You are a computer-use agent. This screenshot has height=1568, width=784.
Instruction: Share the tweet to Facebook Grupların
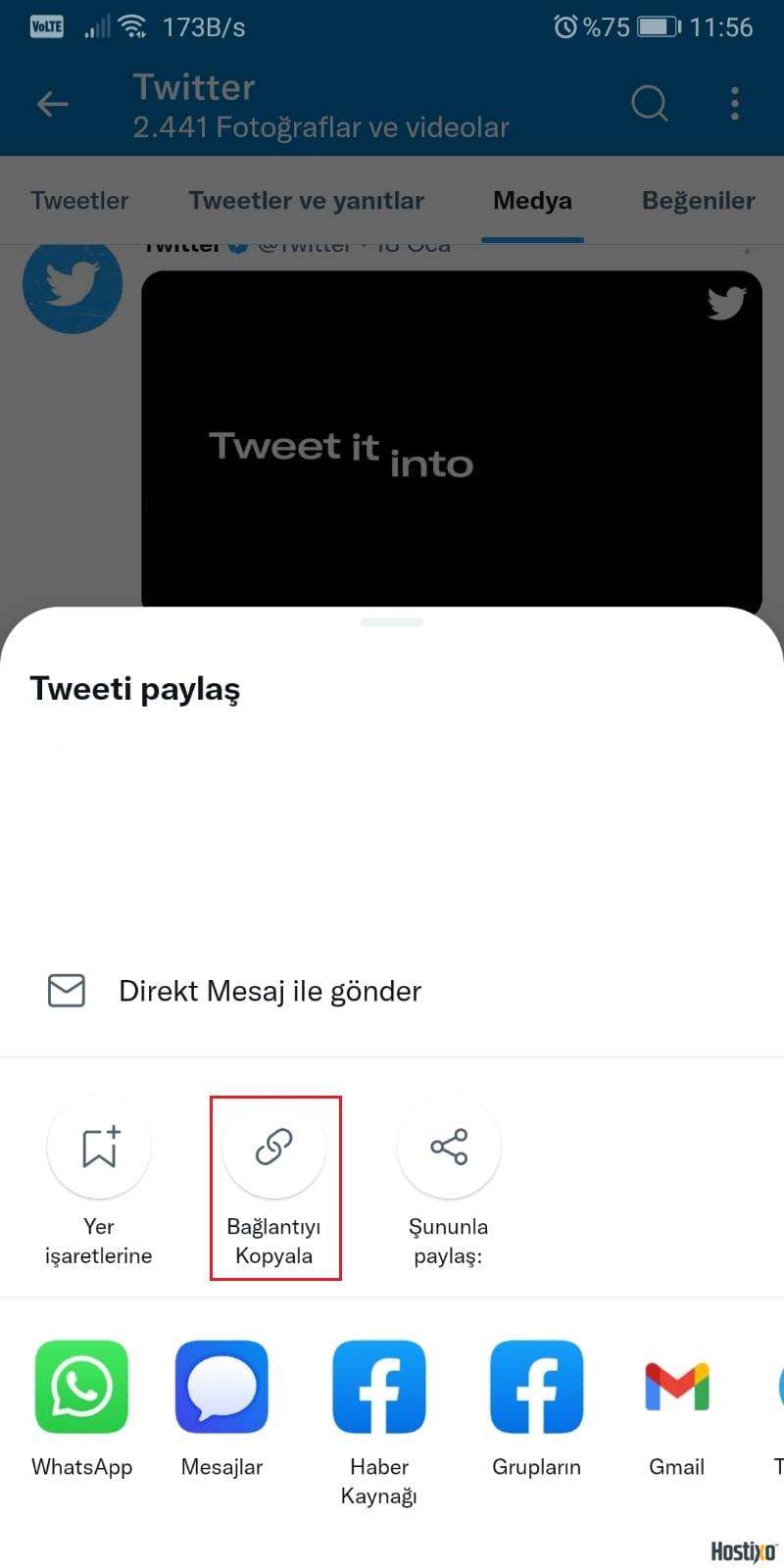(x=536, y=1387)
